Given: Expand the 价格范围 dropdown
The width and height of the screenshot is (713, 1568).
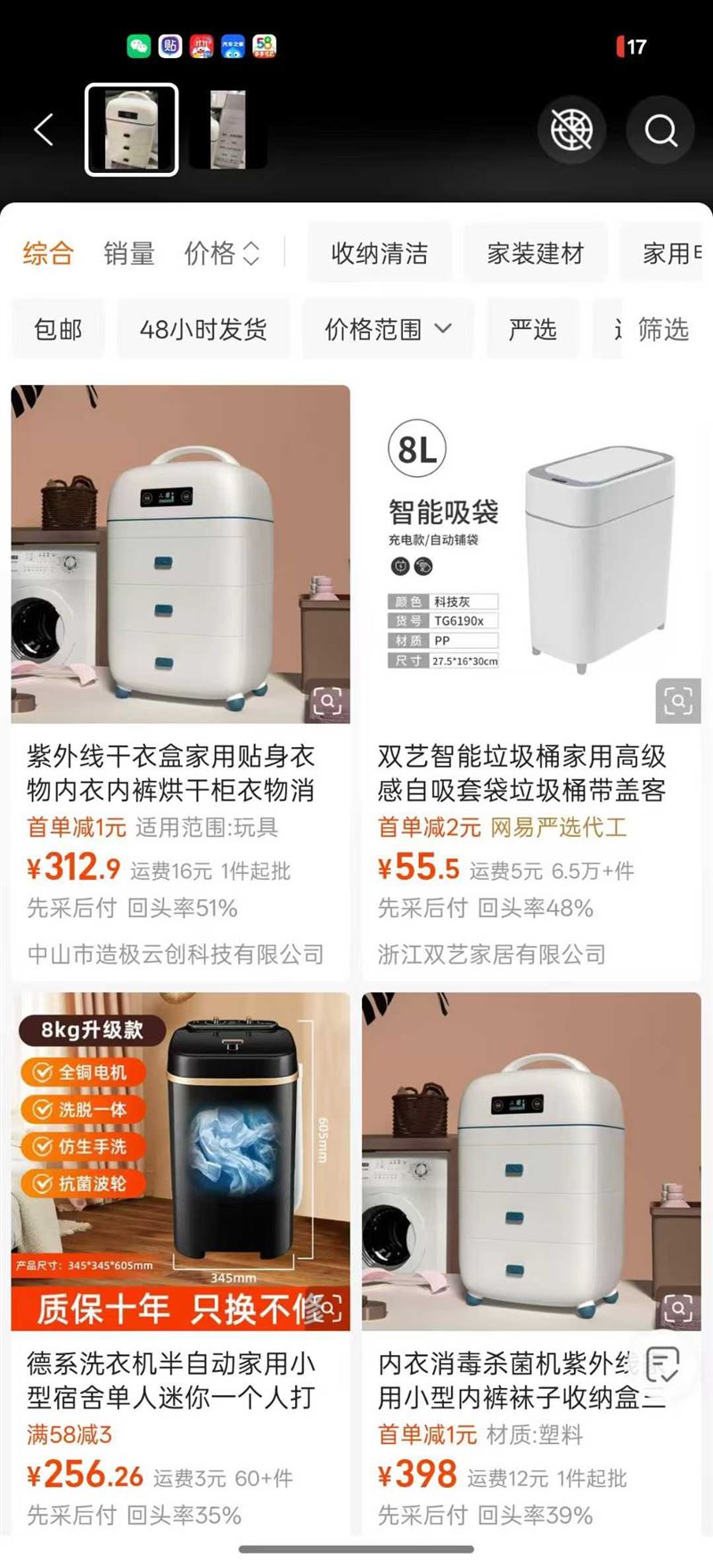Looking at the screenshot, I should 388,330.
